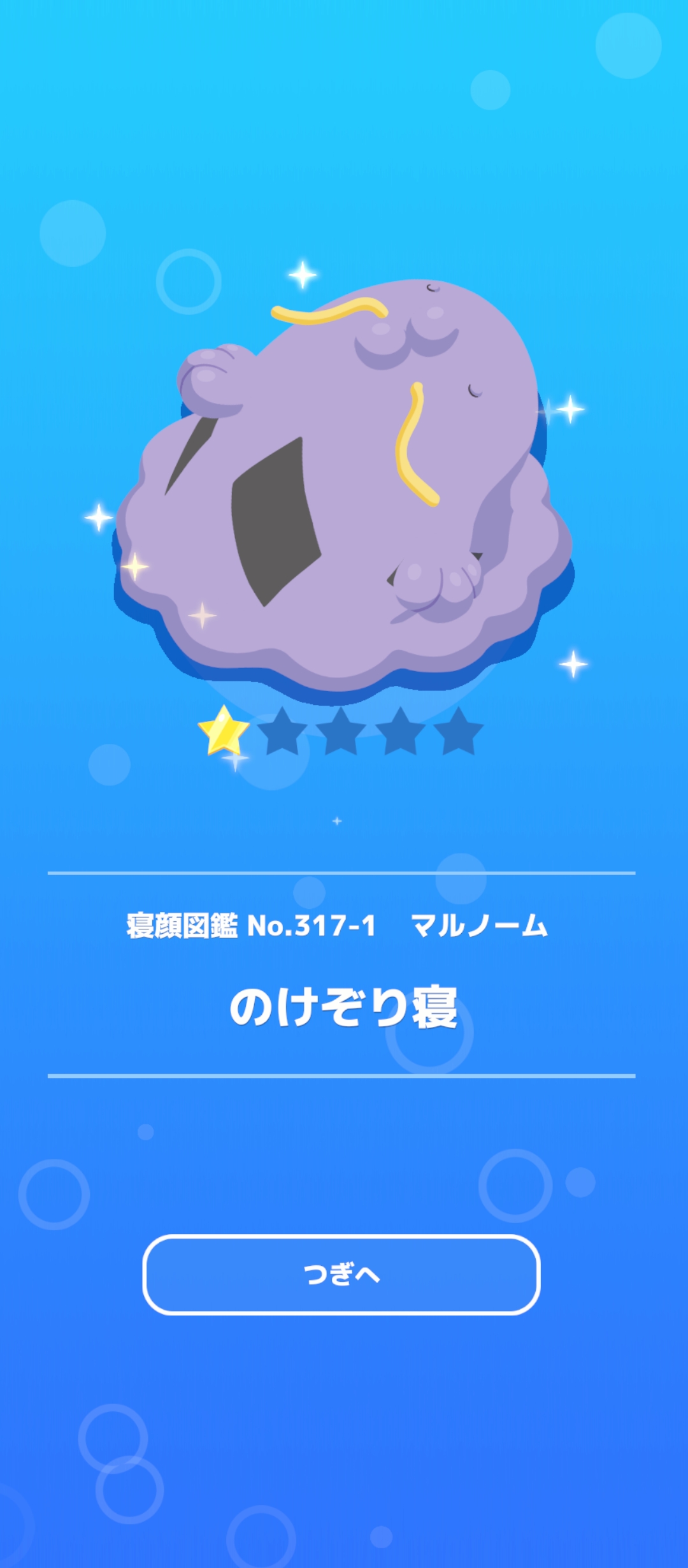Tap the つぎへ button to continue
Screen dimensions: 688x1568
pos(341,1275)
